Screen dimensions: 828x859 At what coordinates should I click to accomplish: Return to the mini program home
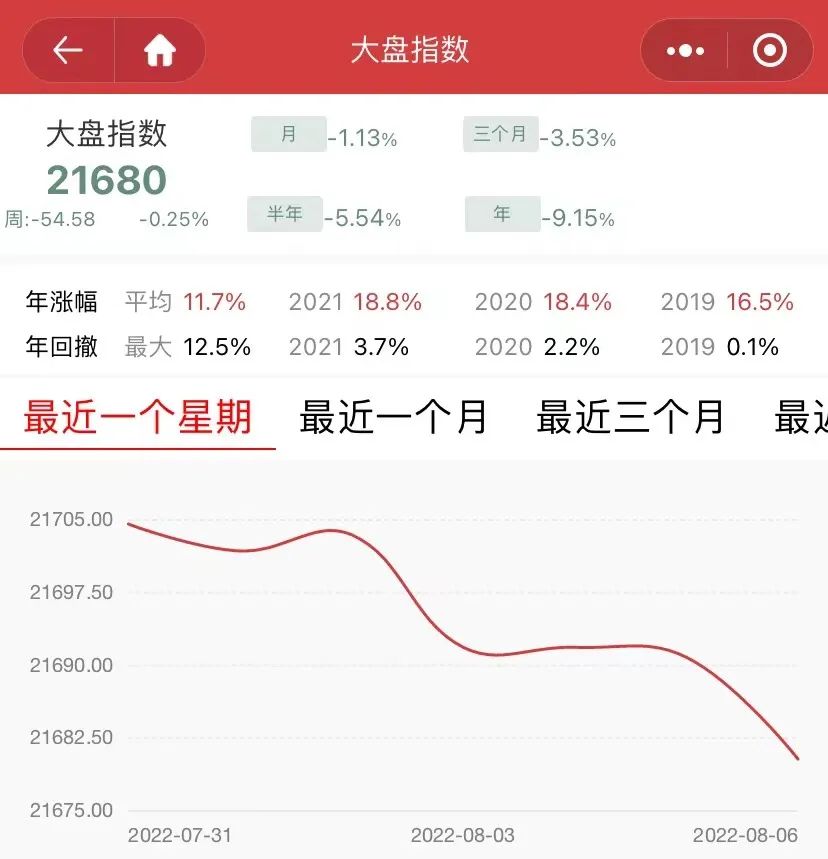[x=159, y=50]
